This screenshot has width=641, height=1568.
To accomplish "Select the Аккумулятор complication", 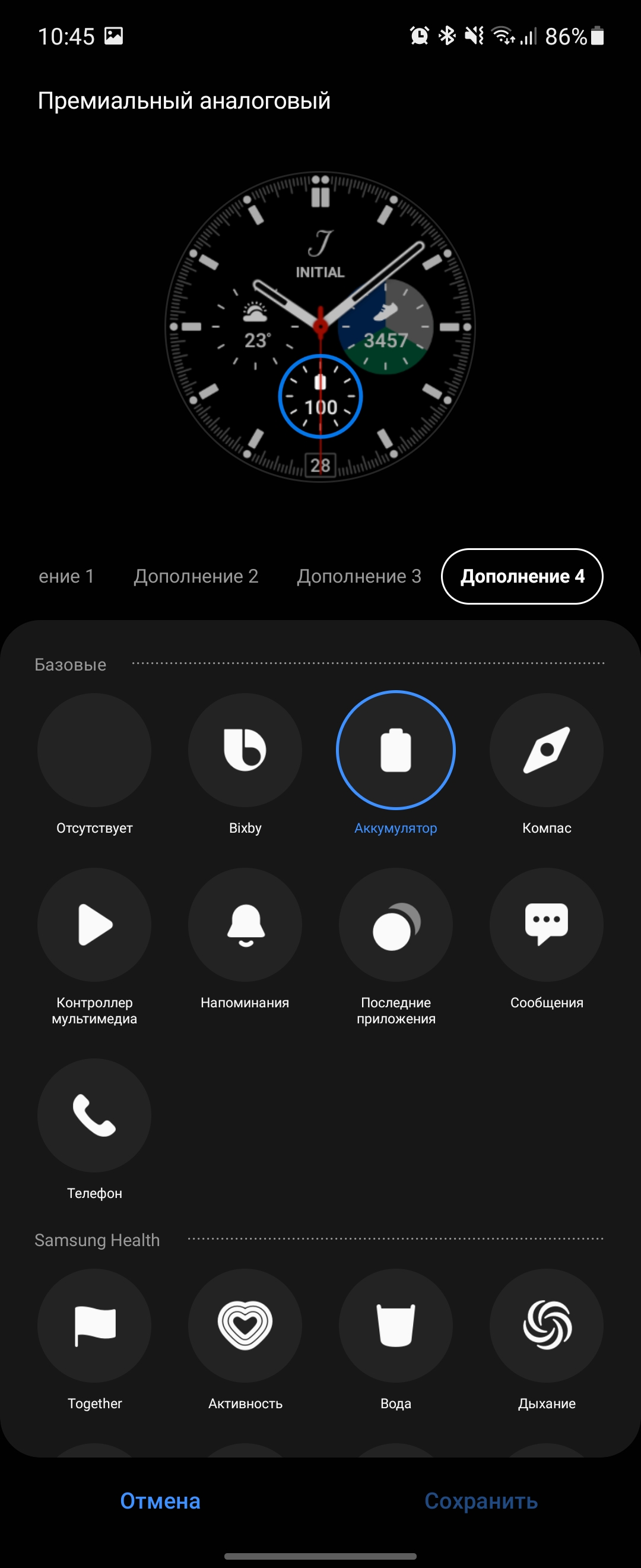I will (396, 750).
